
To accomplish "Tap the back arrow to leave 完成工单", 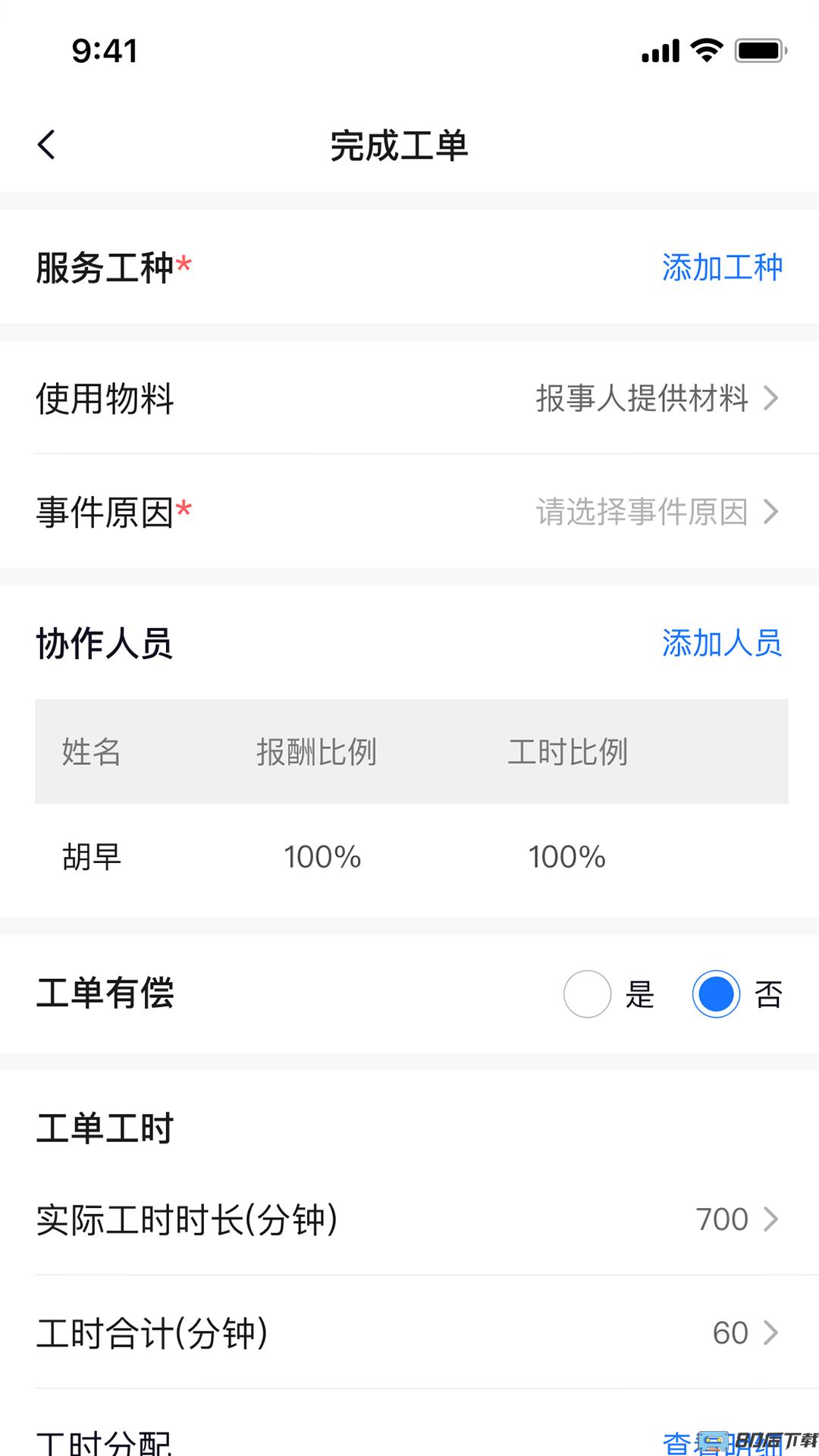I will [47, 144].
